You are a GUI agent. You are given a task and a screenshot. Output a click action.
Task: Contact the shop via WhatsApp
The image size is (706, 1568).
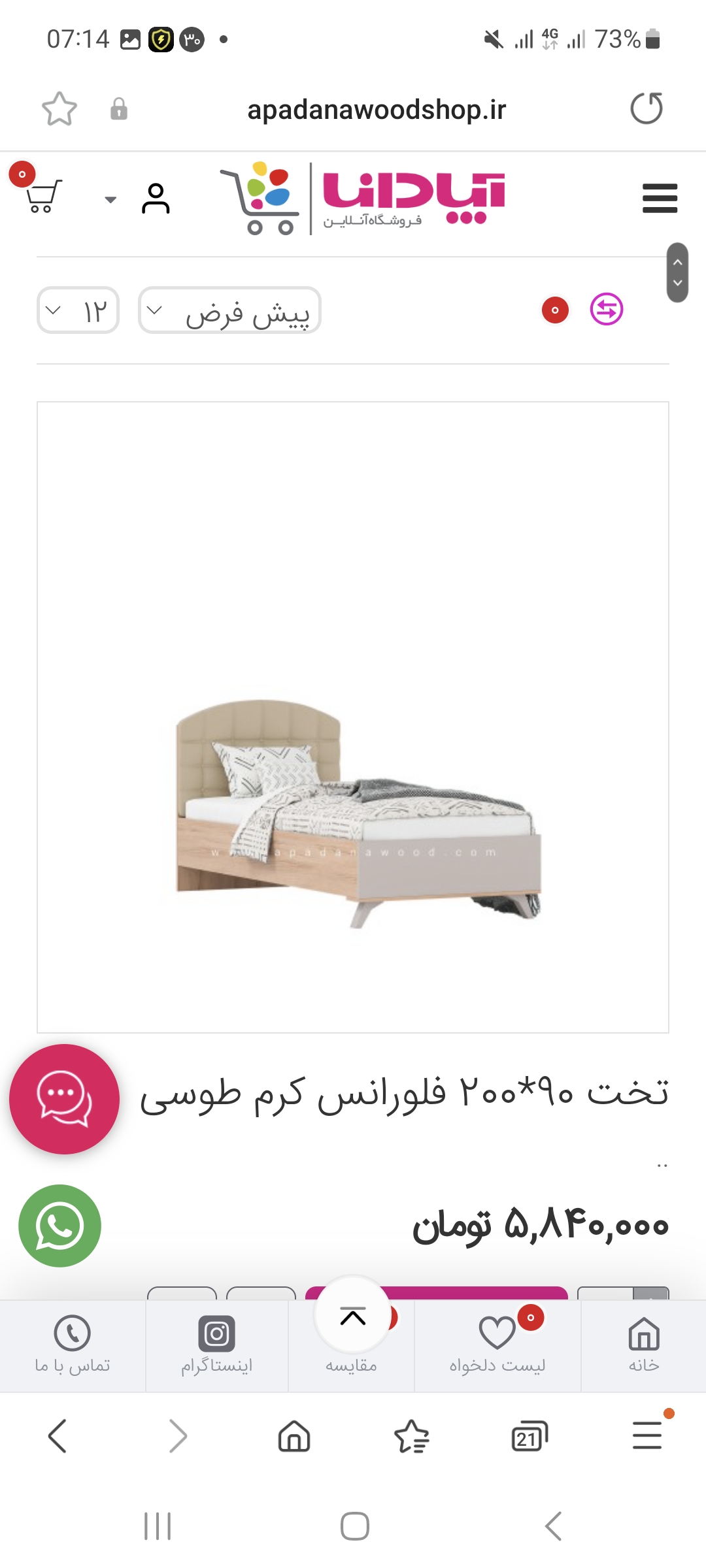pyautogui.click(x=59, y=1226)
